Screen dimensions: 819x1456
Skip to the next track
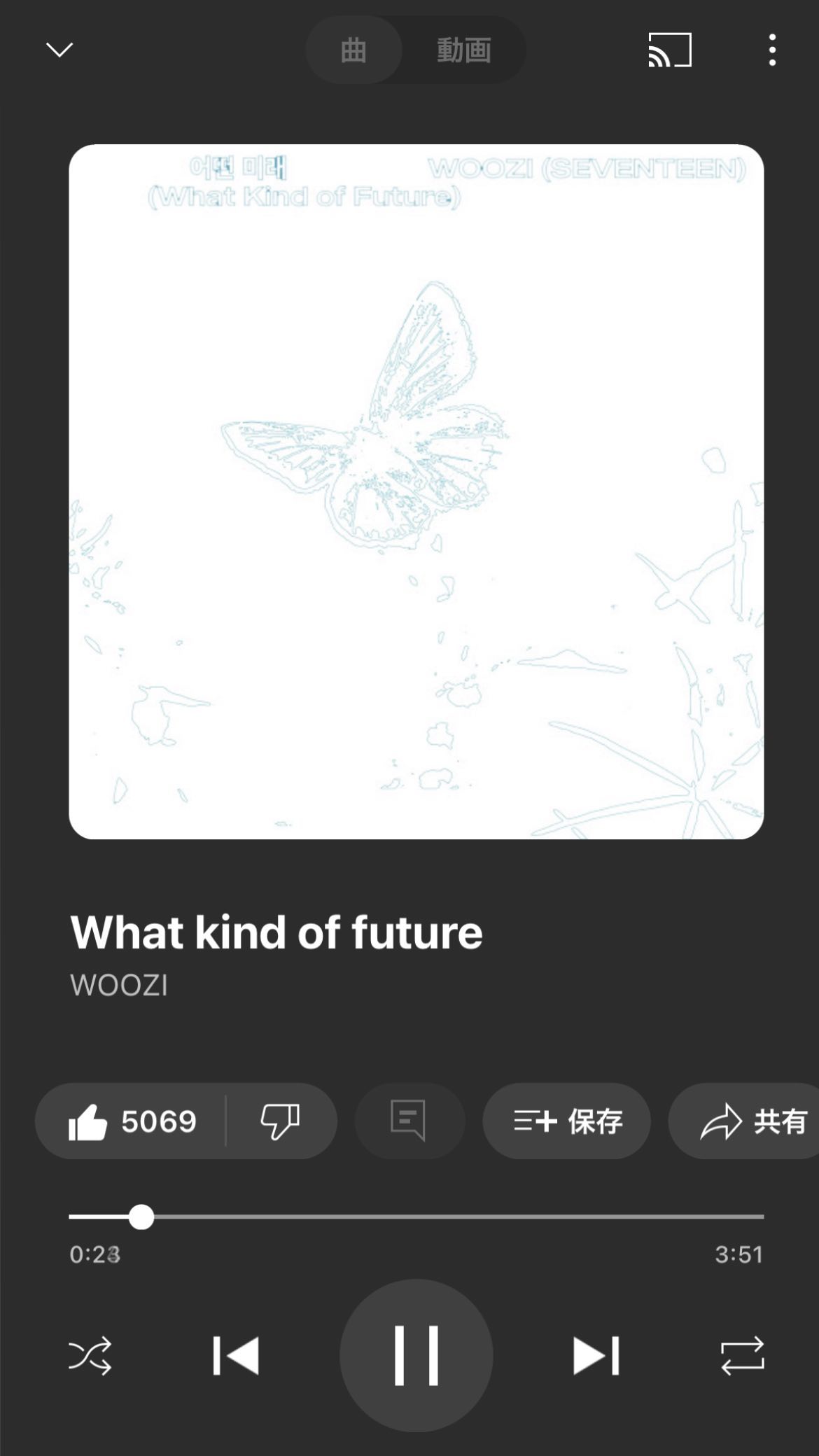pos(596,1356)
